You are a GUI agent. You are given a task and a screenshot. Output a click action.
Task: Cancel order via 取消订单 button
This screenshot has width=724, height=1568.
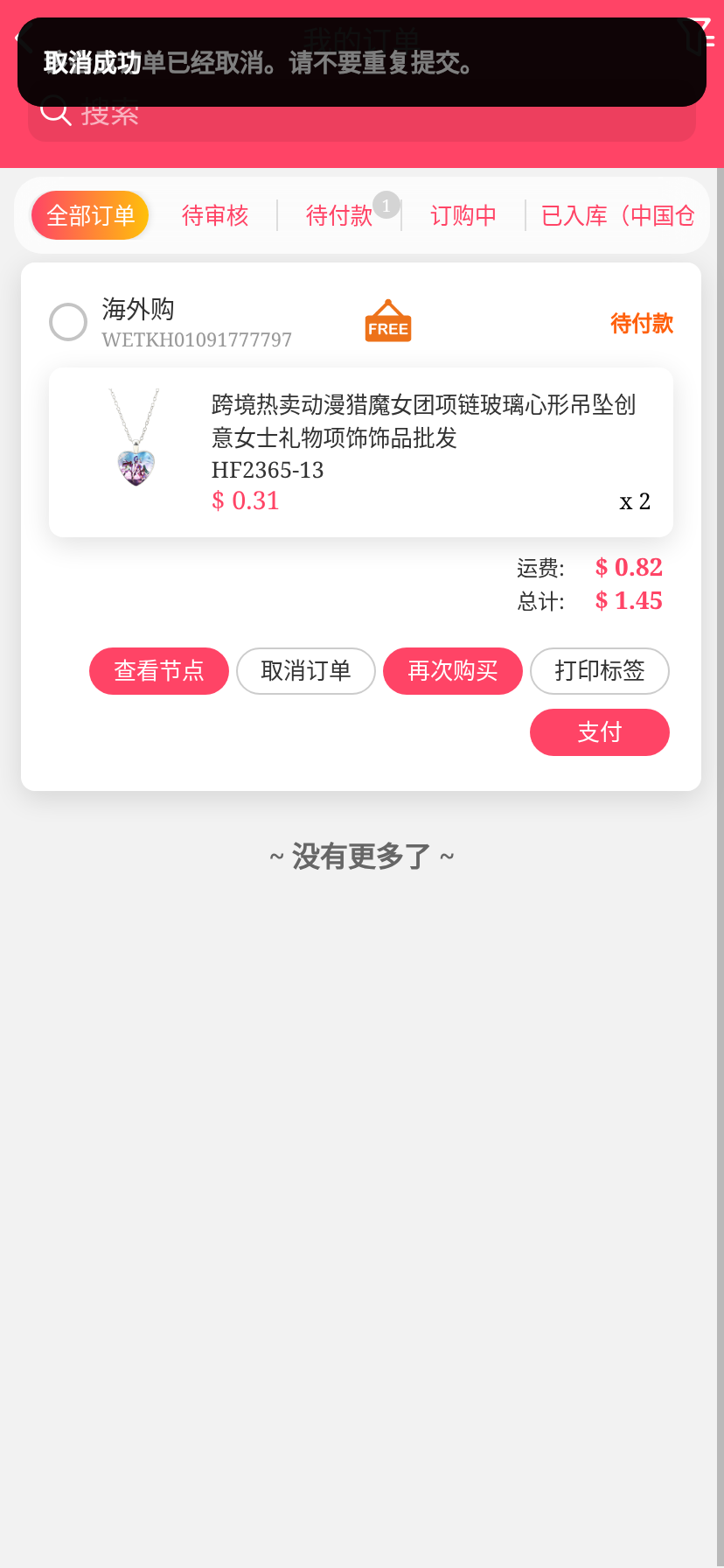coord(306,671)
